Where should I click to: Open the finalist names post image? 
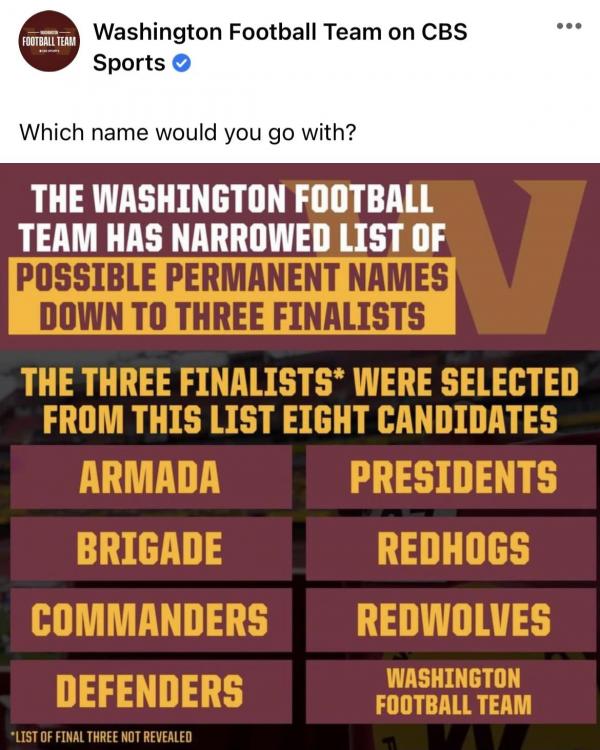300,455
